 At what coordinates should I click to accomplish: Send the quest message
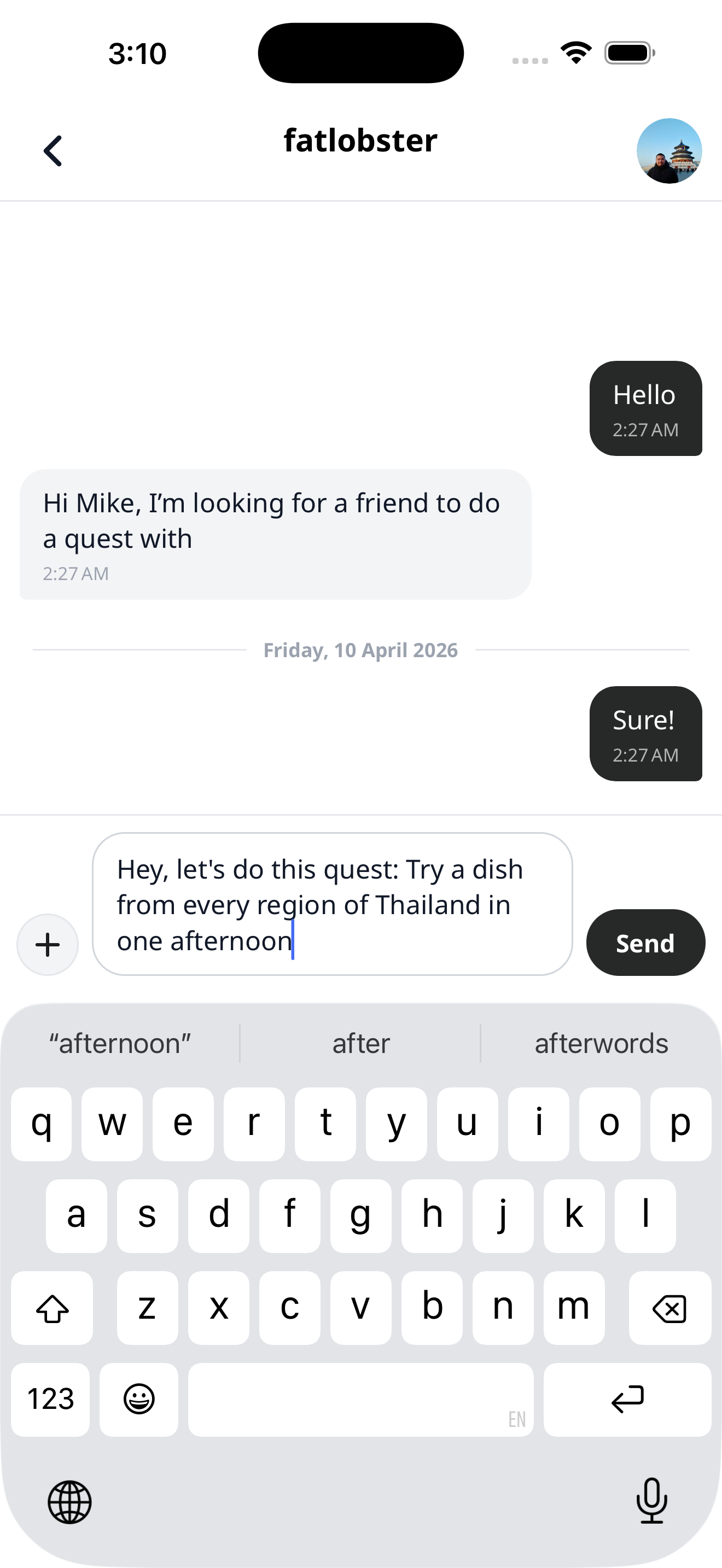645,942
